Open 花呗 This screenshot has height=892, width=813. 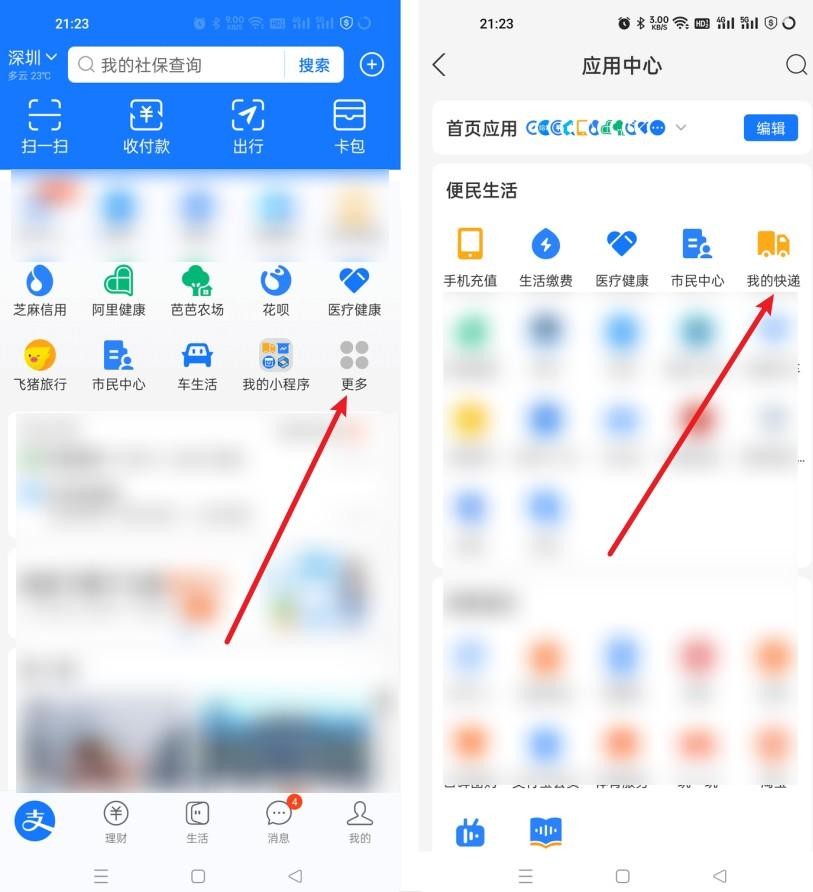[276, 291]
